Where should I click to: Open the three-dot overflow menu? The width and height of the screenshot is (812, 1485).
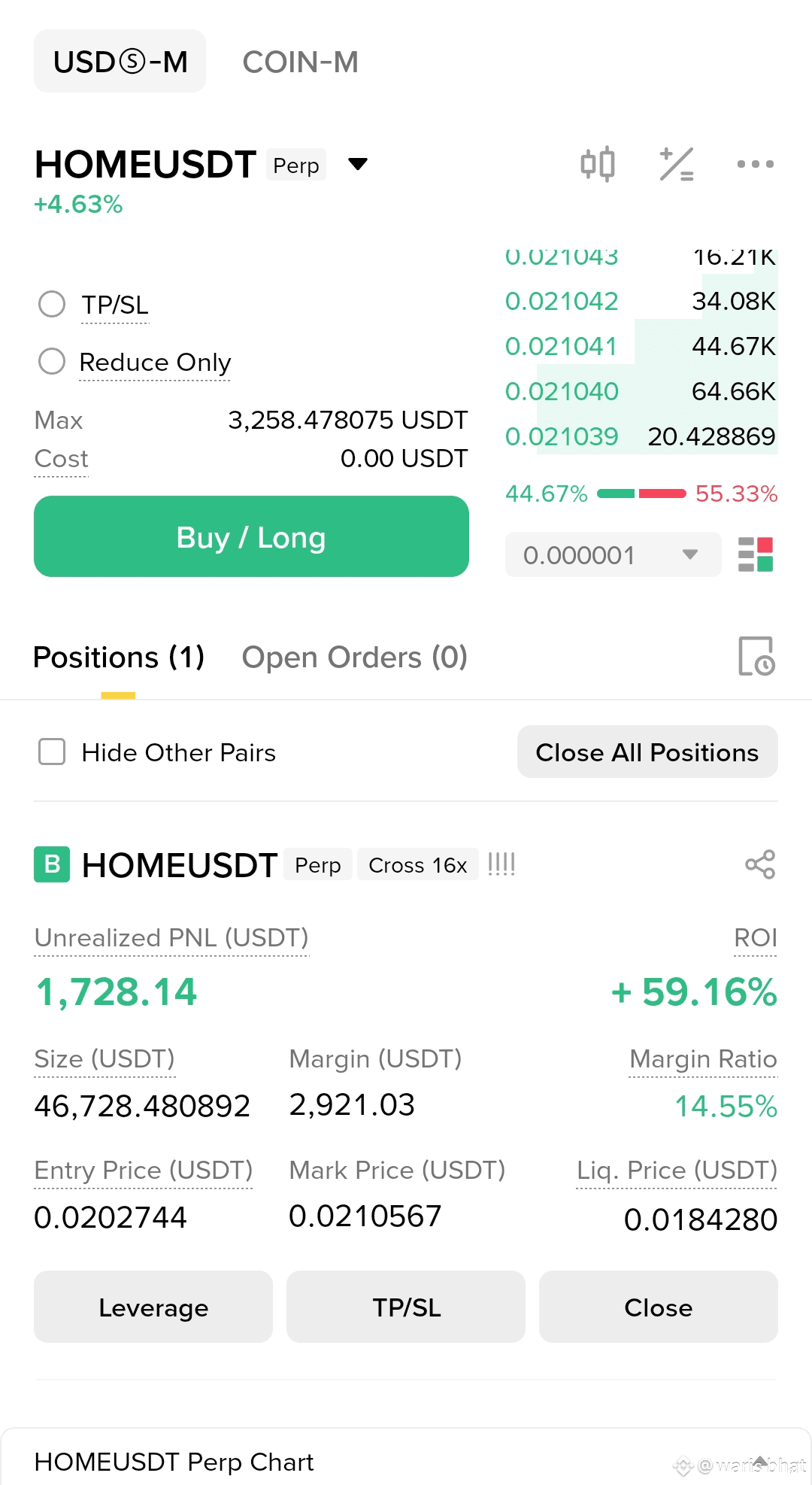coord(755,164)
